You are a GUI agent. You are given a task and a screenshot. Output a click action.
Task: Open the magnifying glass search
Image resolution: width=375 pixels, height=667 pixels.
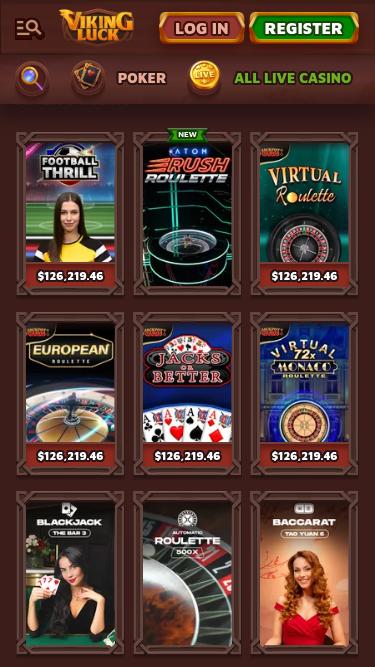coord(32,78)
